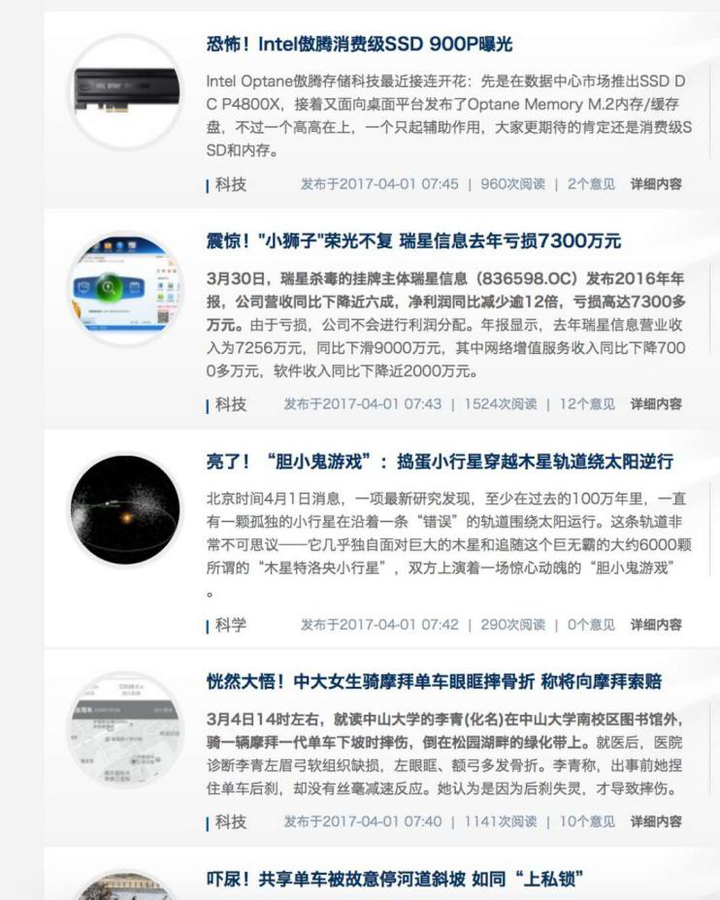The height and width of the screenshot is (900, 720).
Task: Open 详细内容 for the 摩拜单车 article
Action: pos(656,822)
